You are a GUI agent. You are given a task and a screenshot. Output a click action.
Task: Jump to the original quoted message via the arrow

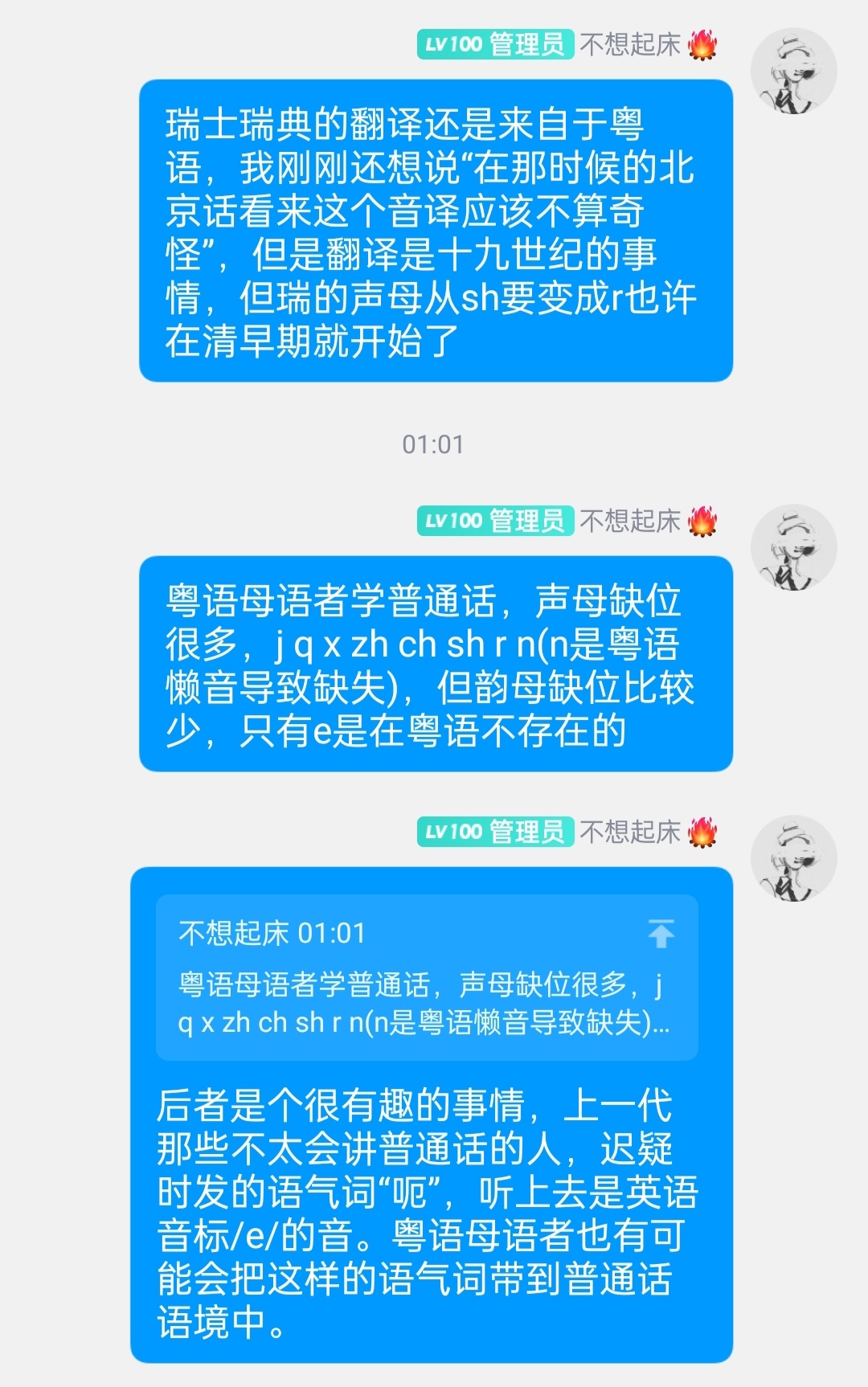tap(661, 934)
